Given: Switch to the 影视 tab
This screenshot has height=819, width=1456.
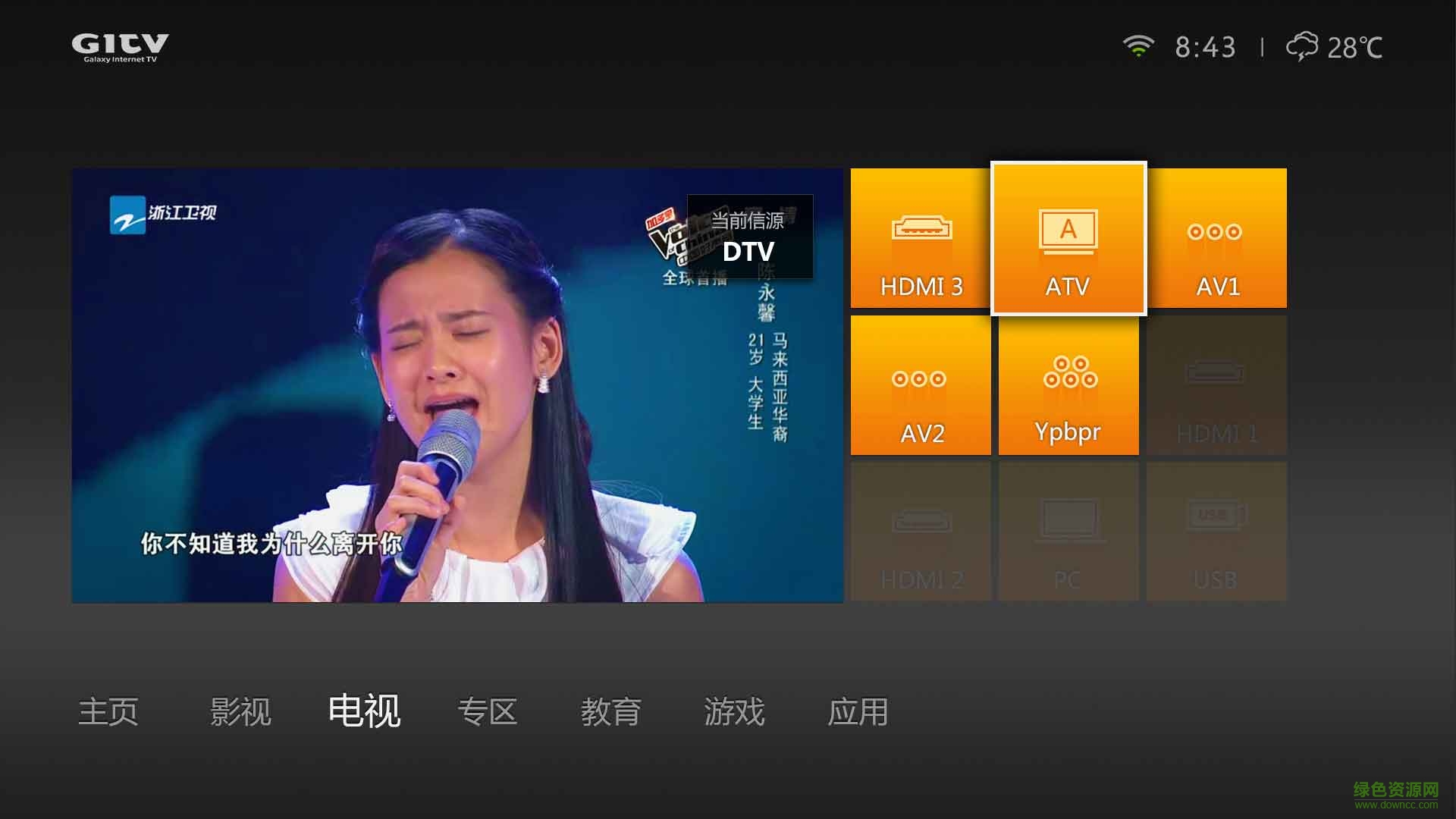Looking at the screenshot, I should tap(240, 712).
